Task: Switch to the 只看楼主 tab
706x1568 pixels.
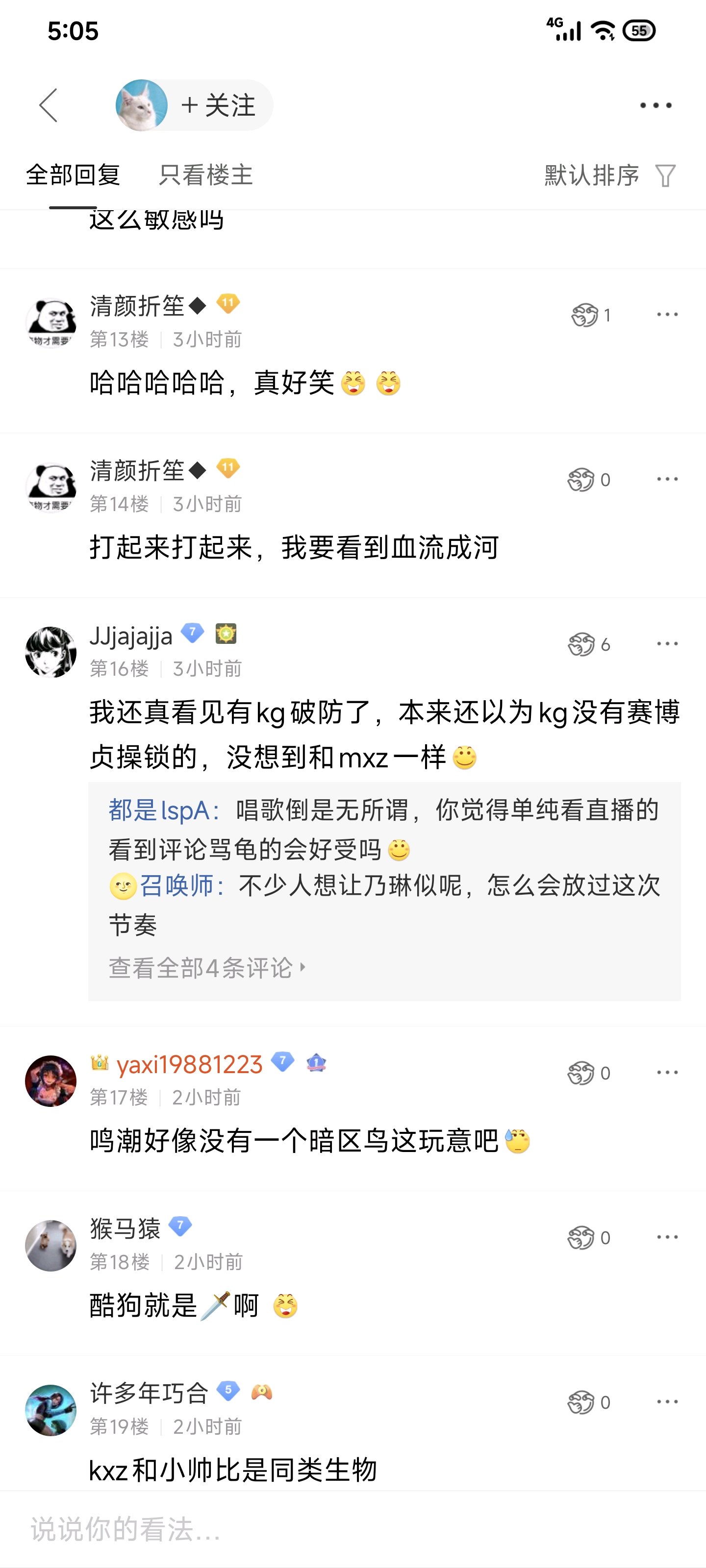Action: [x=205, y=175]
